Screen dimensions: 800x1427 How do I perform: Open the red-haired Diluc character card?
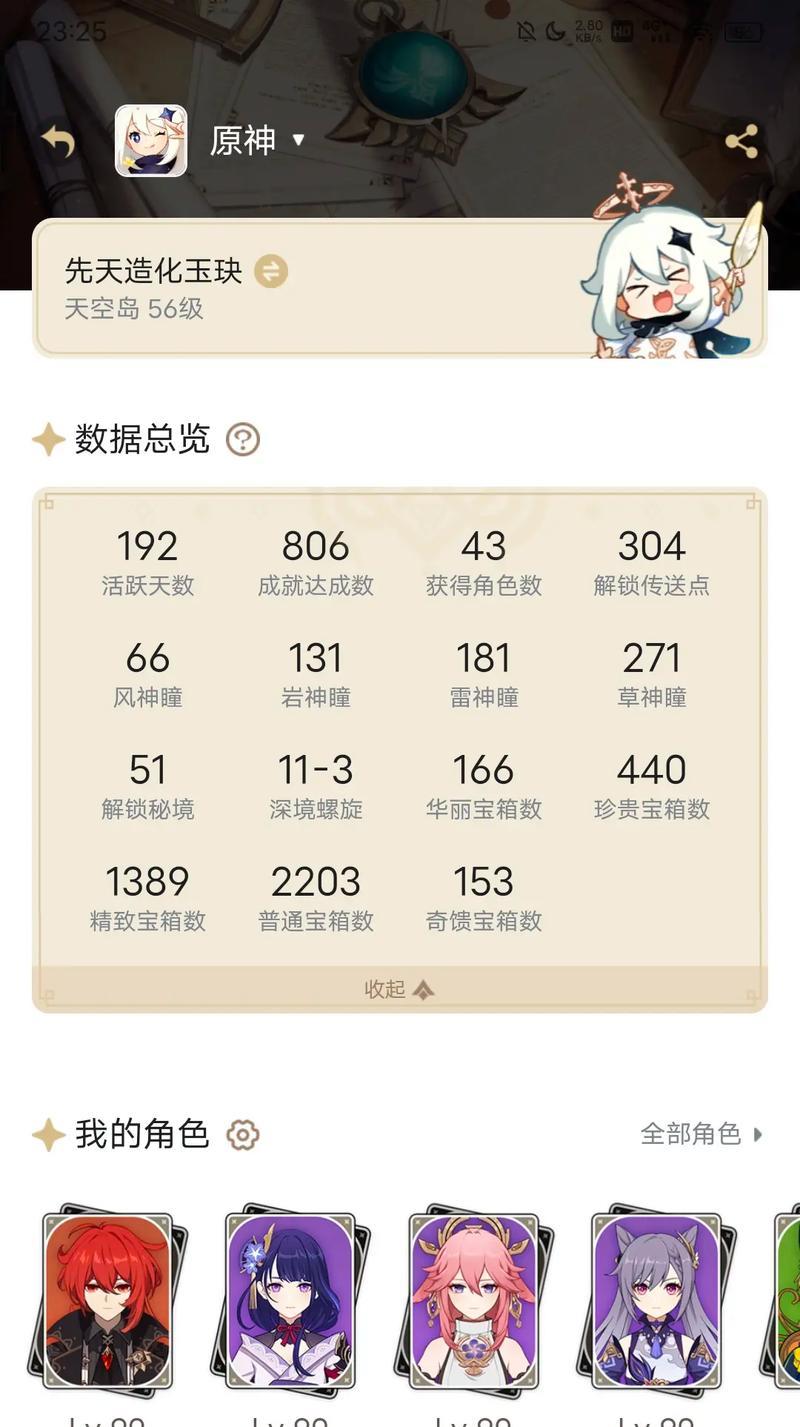[x=108, y=1300]
